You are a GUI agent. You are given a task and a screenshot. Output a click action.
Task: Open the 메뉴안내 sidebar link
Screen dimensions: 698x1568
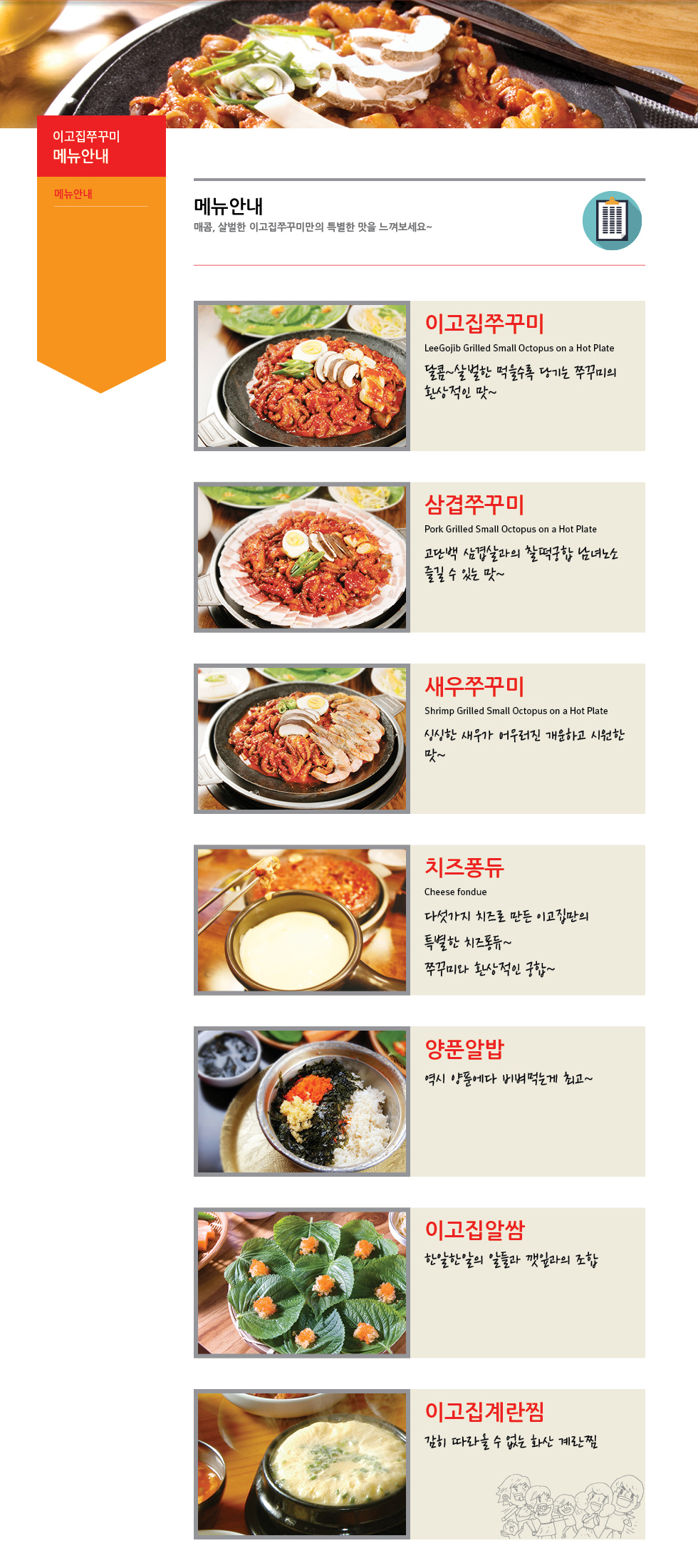click(73, 194)
